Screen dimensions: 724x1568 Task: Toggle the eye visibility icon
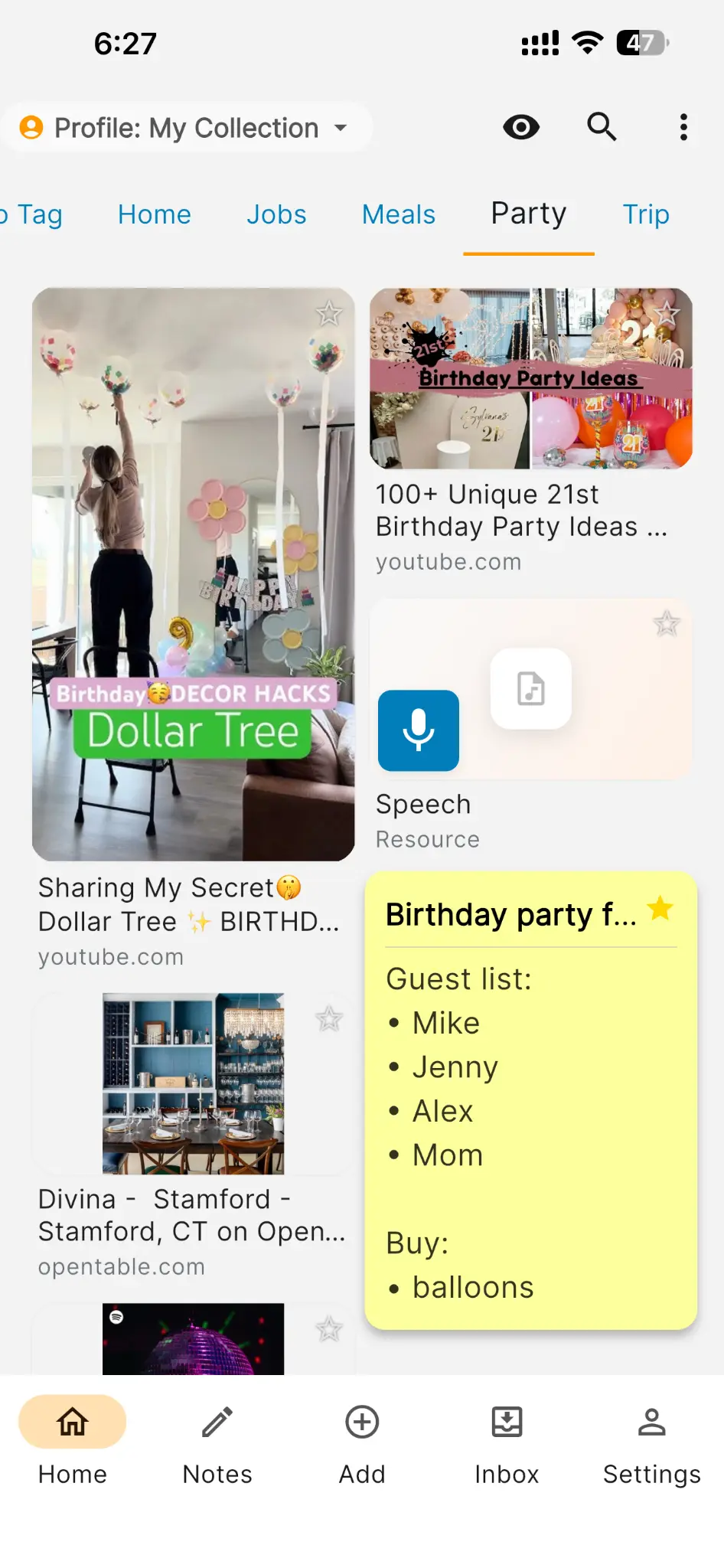(x=521, y=127)
